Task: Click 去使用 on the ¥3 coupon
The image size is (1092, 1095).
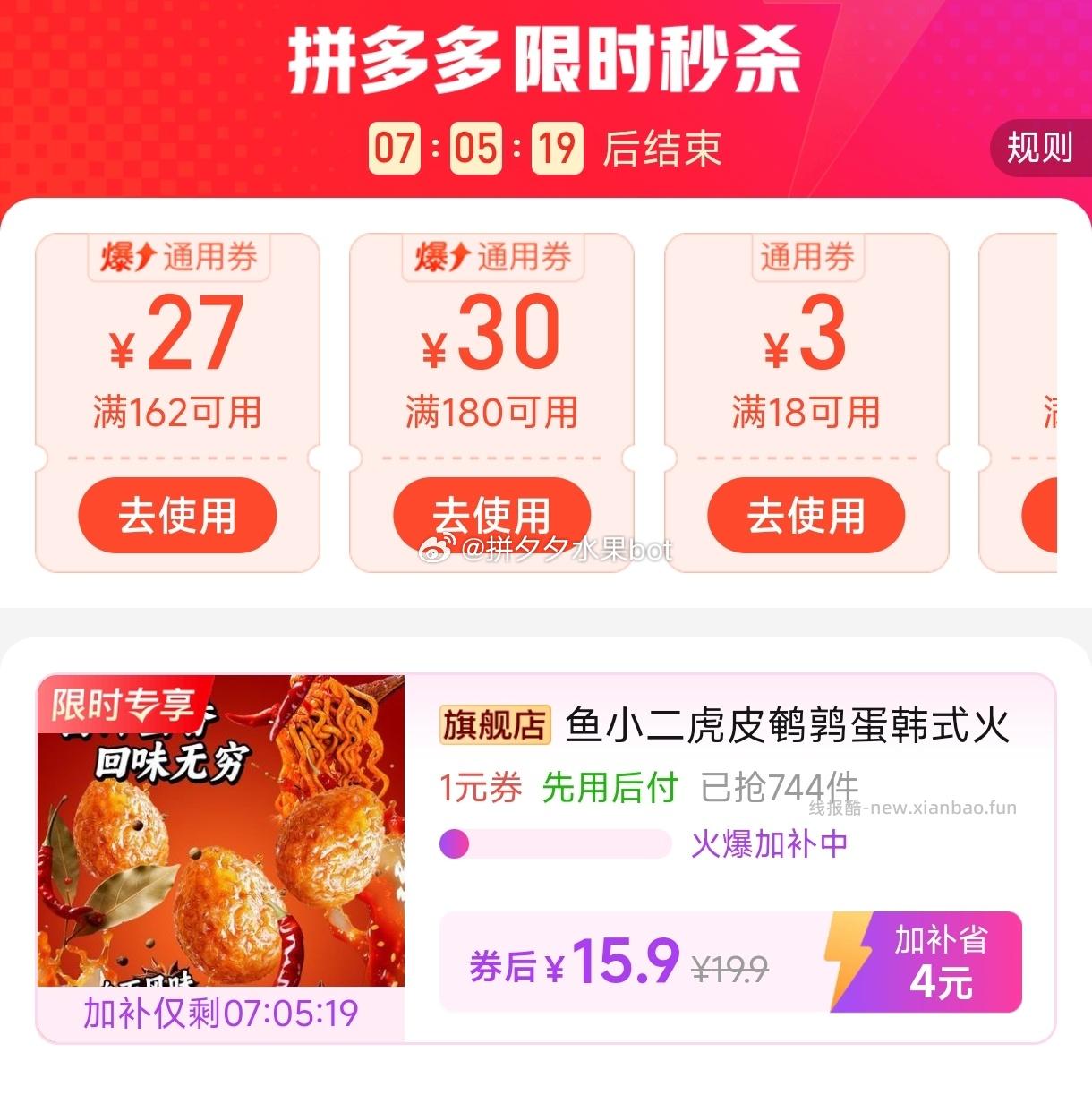Action: click(x=806, y=515)
